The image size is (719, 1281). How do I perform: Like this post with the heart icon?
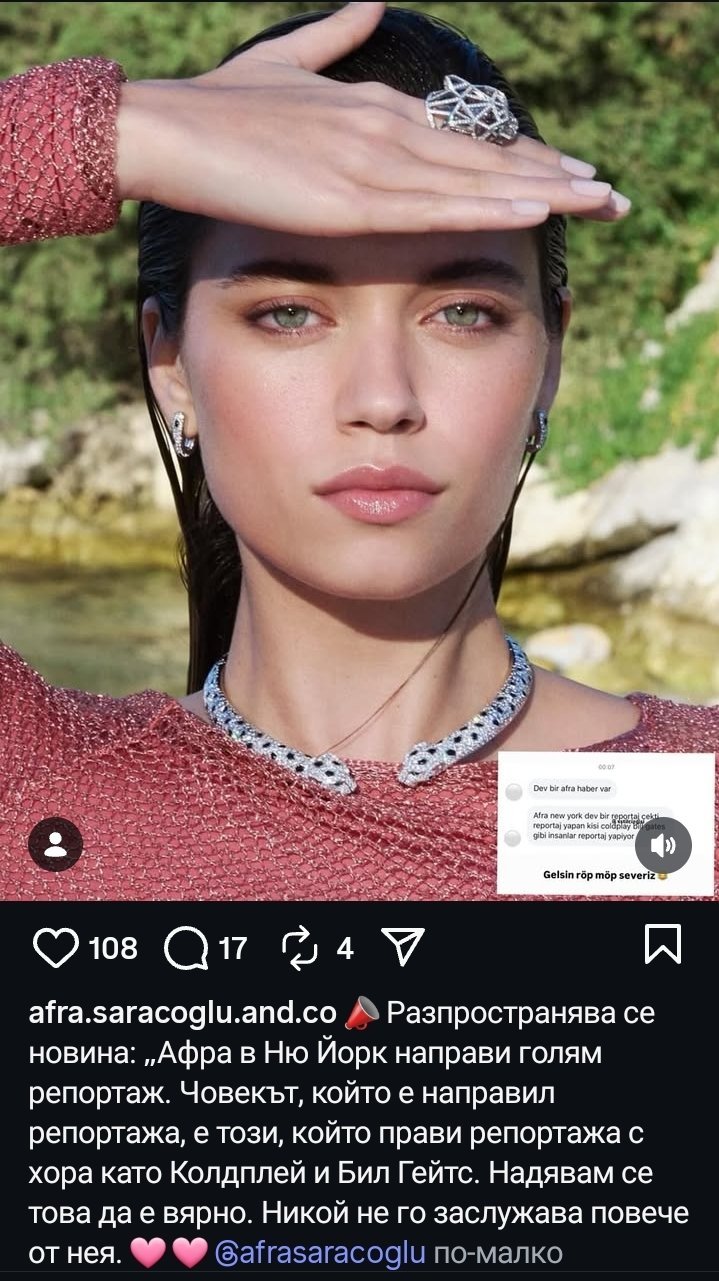click(x=55, y=946)
